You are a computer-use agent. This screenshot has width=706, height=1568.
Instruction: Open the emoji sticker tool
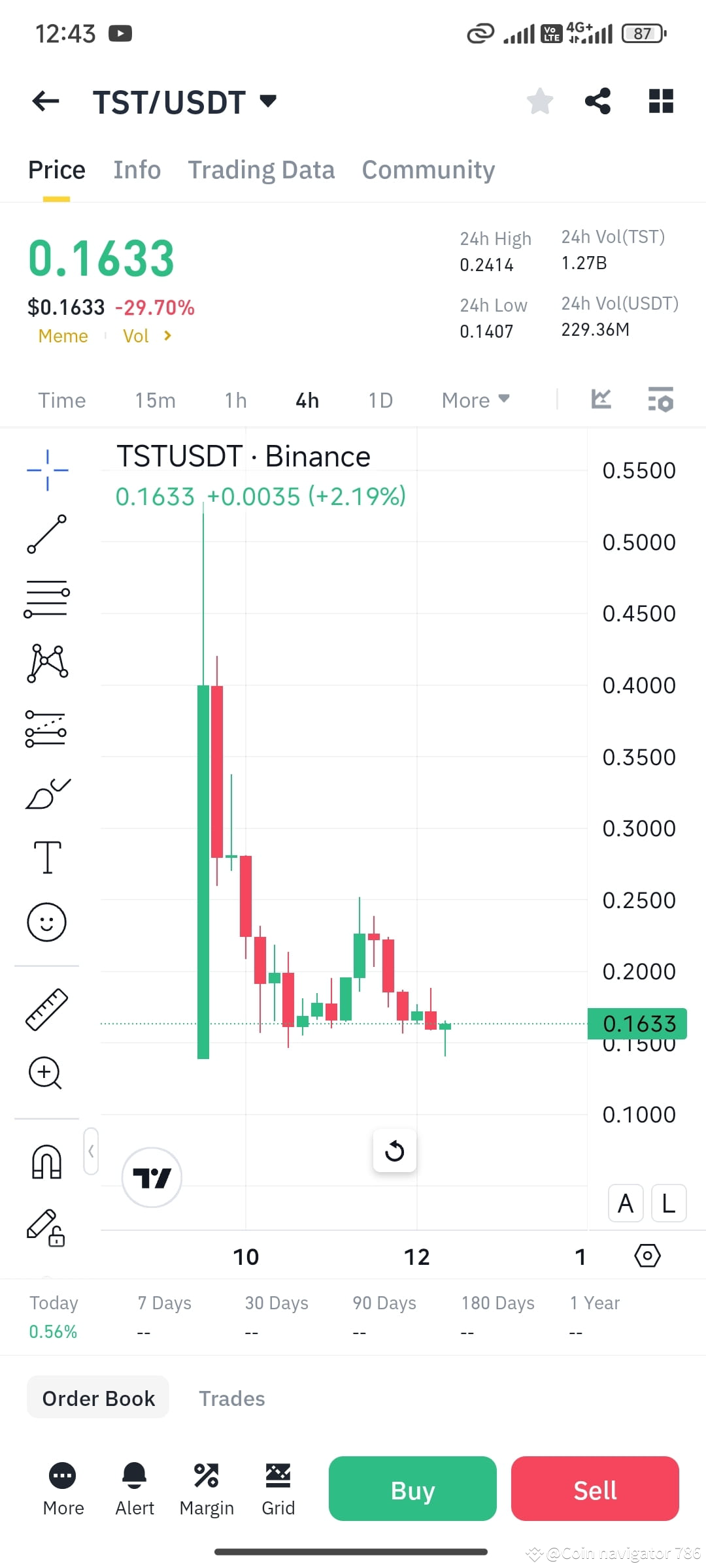coord(46,921)
